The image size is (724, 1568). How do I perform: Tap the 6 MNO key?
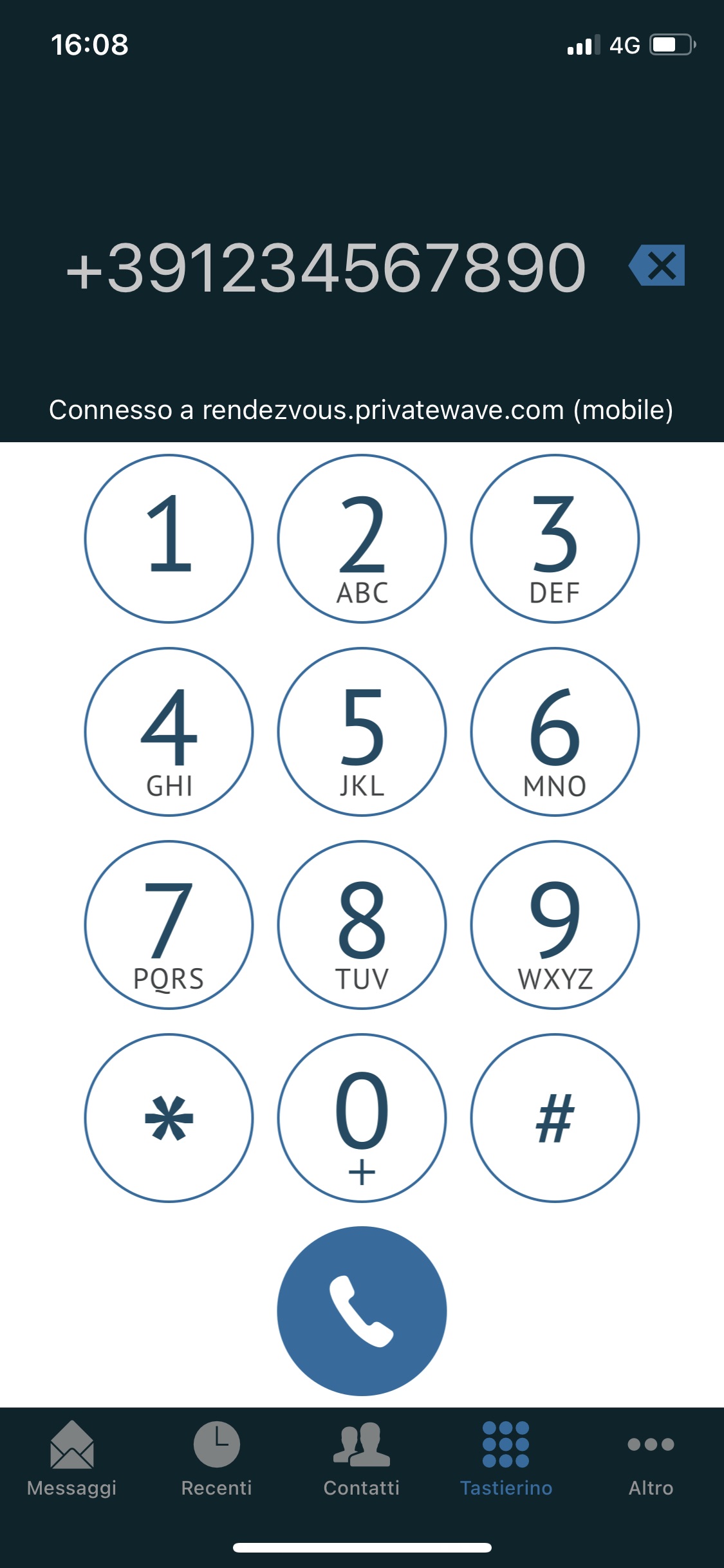point(555,732)
